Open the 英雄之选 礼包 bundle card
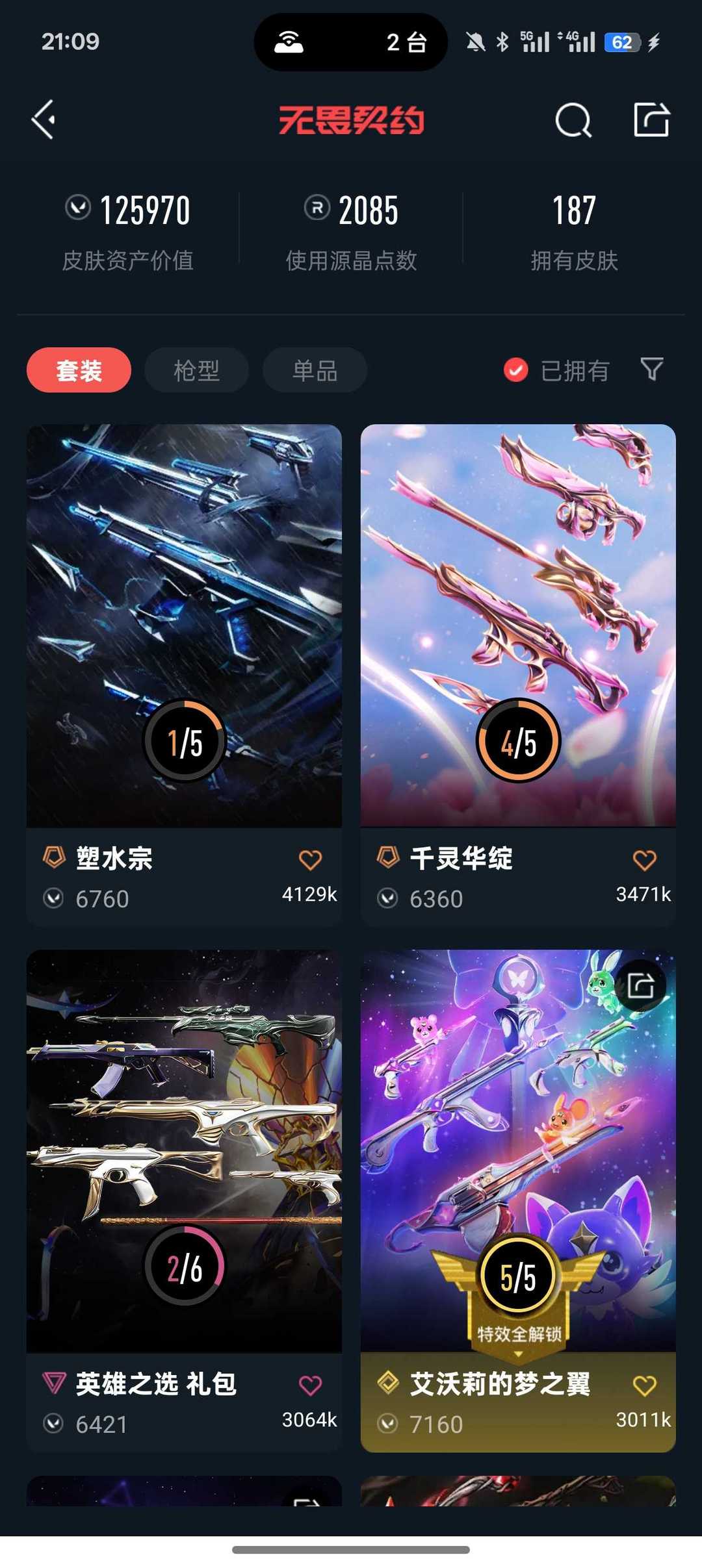 [x=184, y=1201]
